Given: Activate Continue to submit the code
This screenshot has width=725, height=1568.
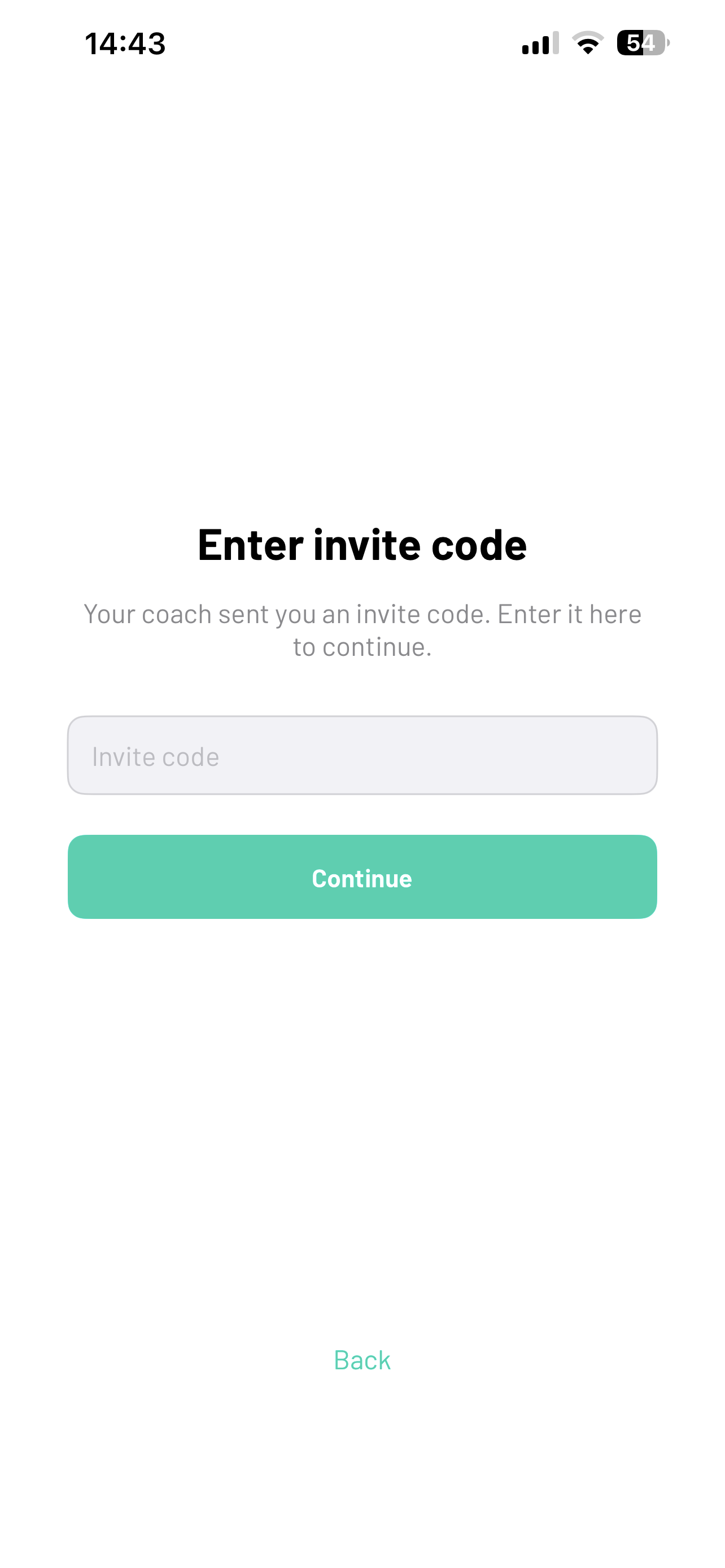Looking at the screenshot, I should pyautogui.click(x=361, y=878).
